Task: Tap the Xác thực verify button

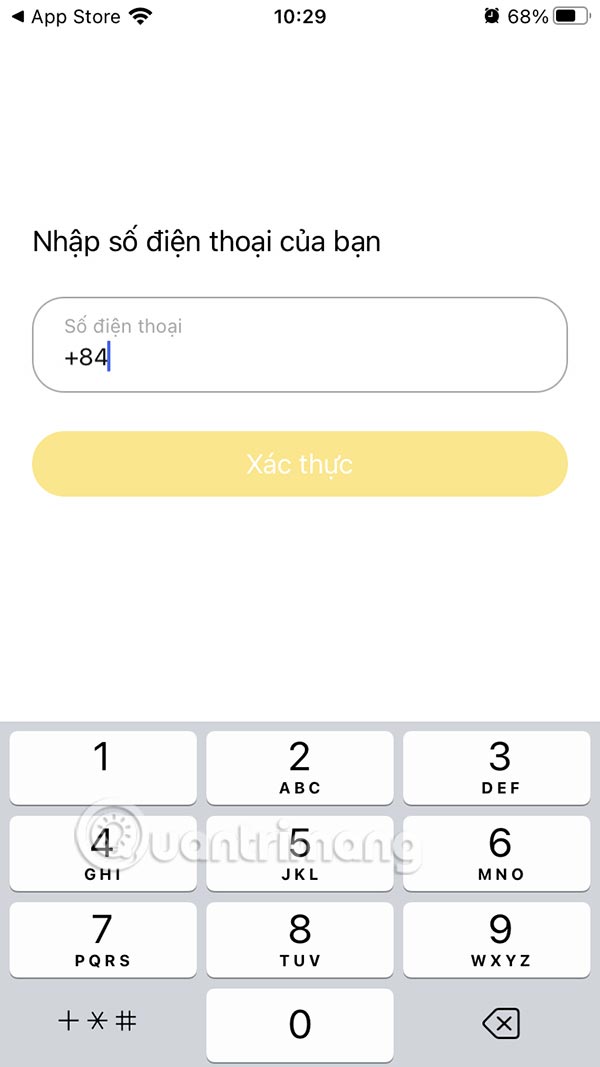Action: point(300,464)
